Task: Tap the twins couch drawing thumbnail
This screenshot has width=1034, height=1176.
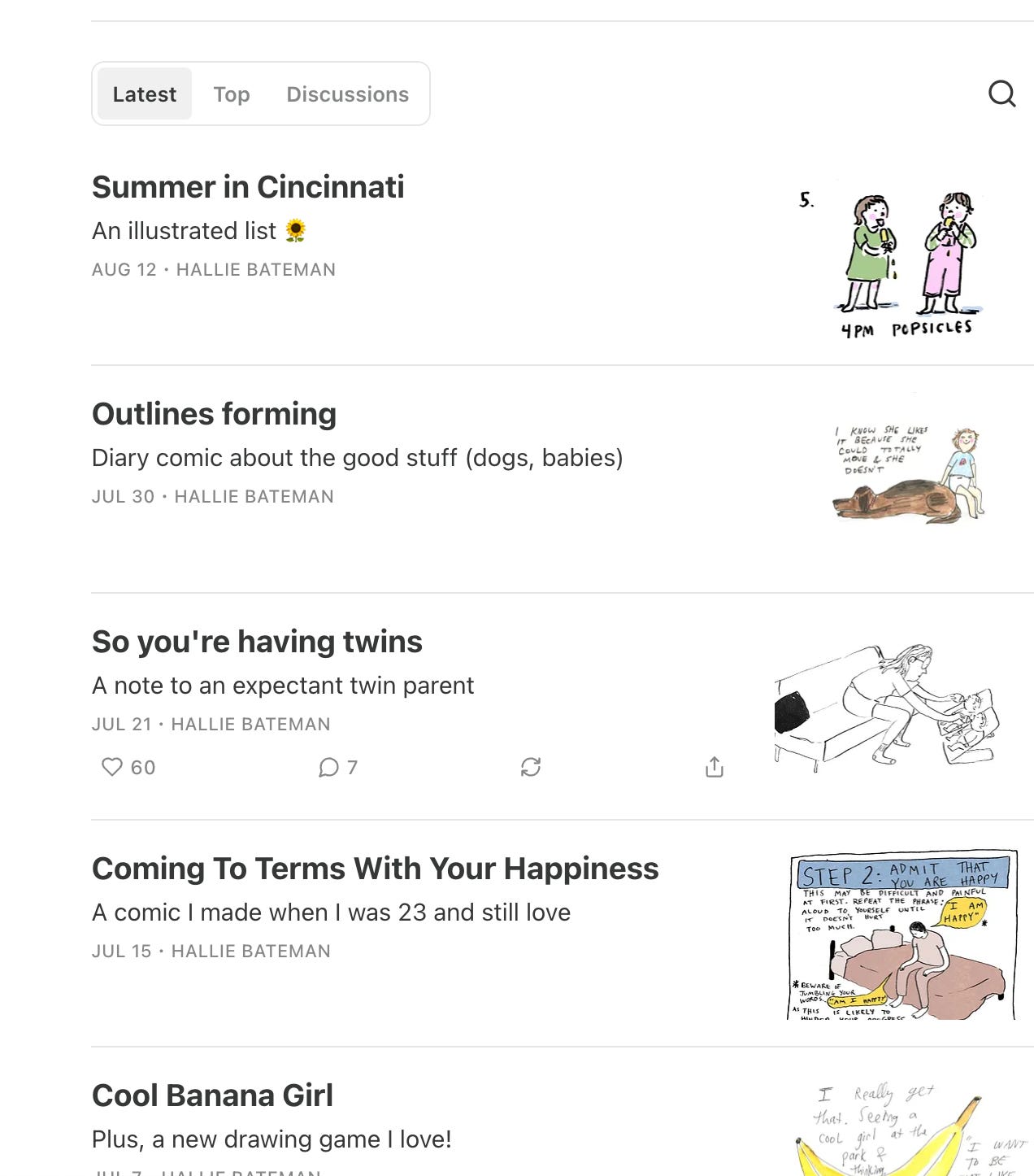Action: (x=887, y=706)
